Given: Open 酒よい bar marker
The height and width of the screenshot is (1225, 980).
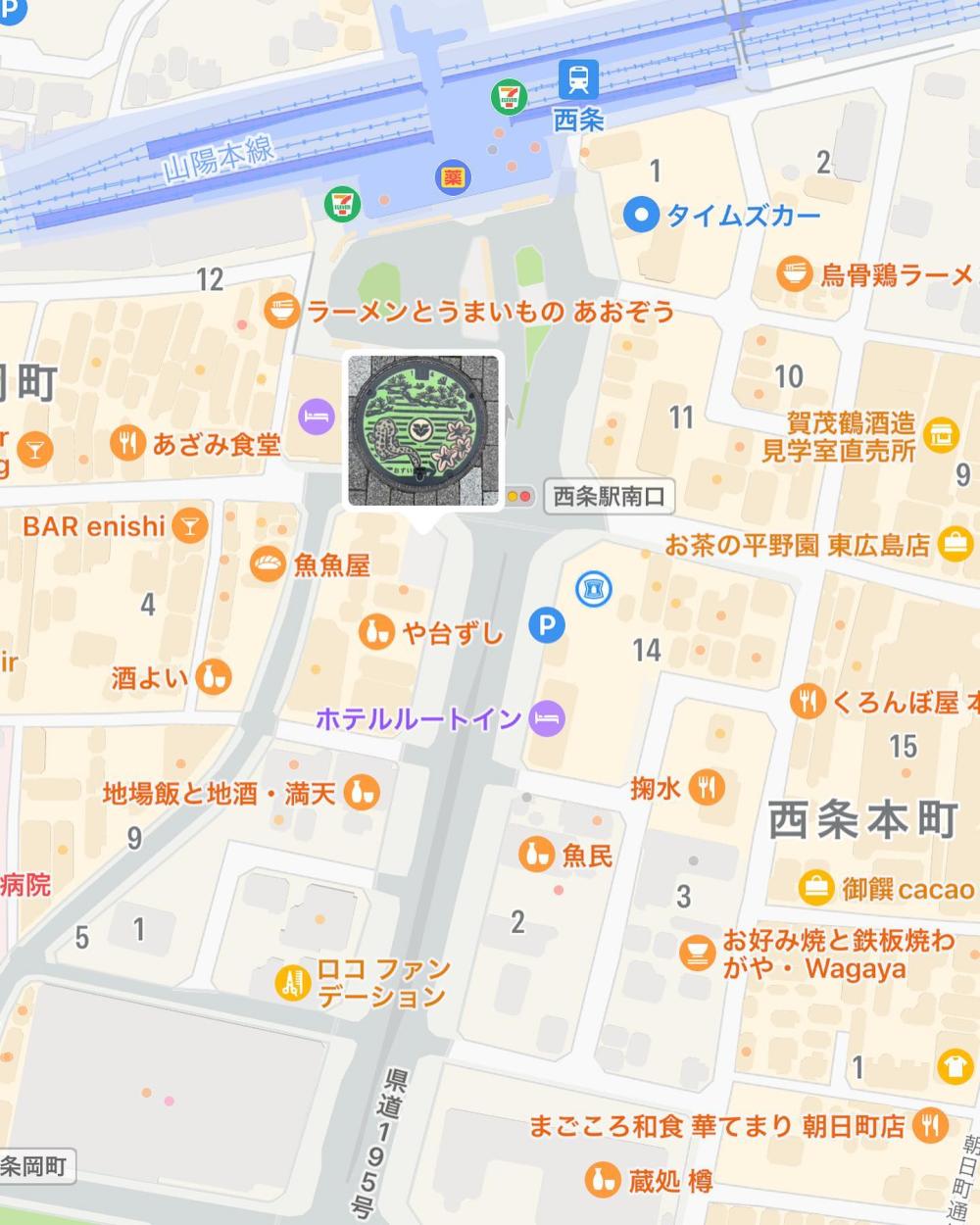Looking at the screenshot, I should 211,676.
